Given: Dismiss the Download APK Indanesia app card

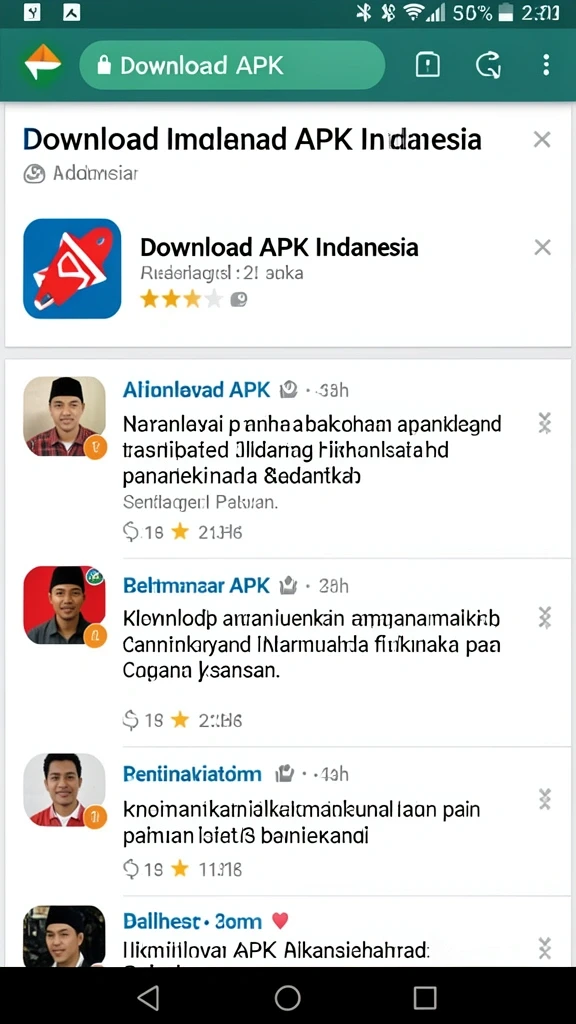Looking at the screenshot, I should click(542, 248).
